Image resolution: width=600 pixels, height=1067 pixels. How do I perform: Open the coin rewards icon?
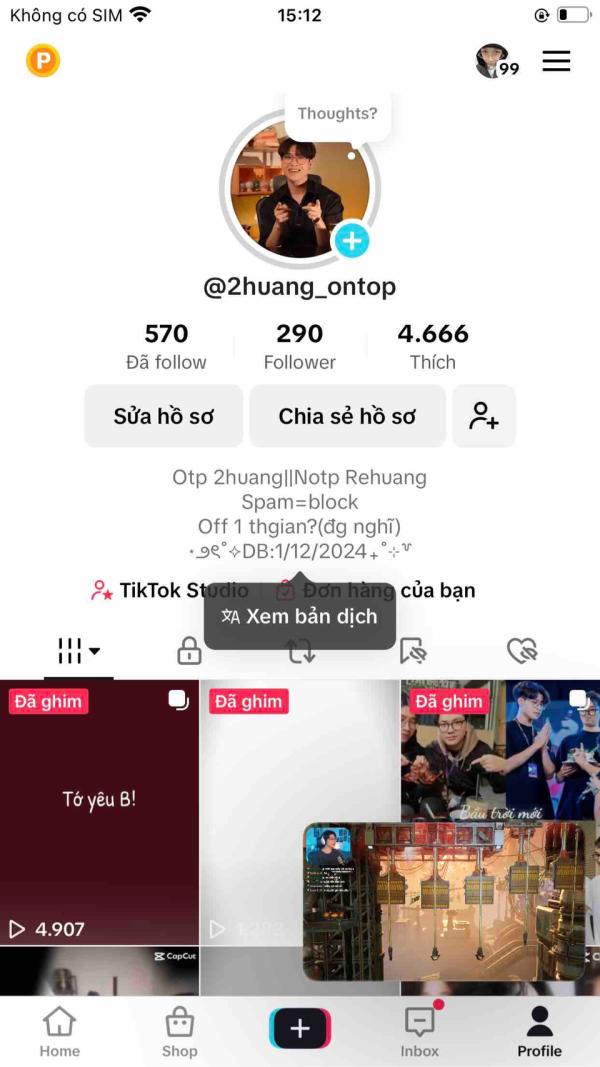43,62
